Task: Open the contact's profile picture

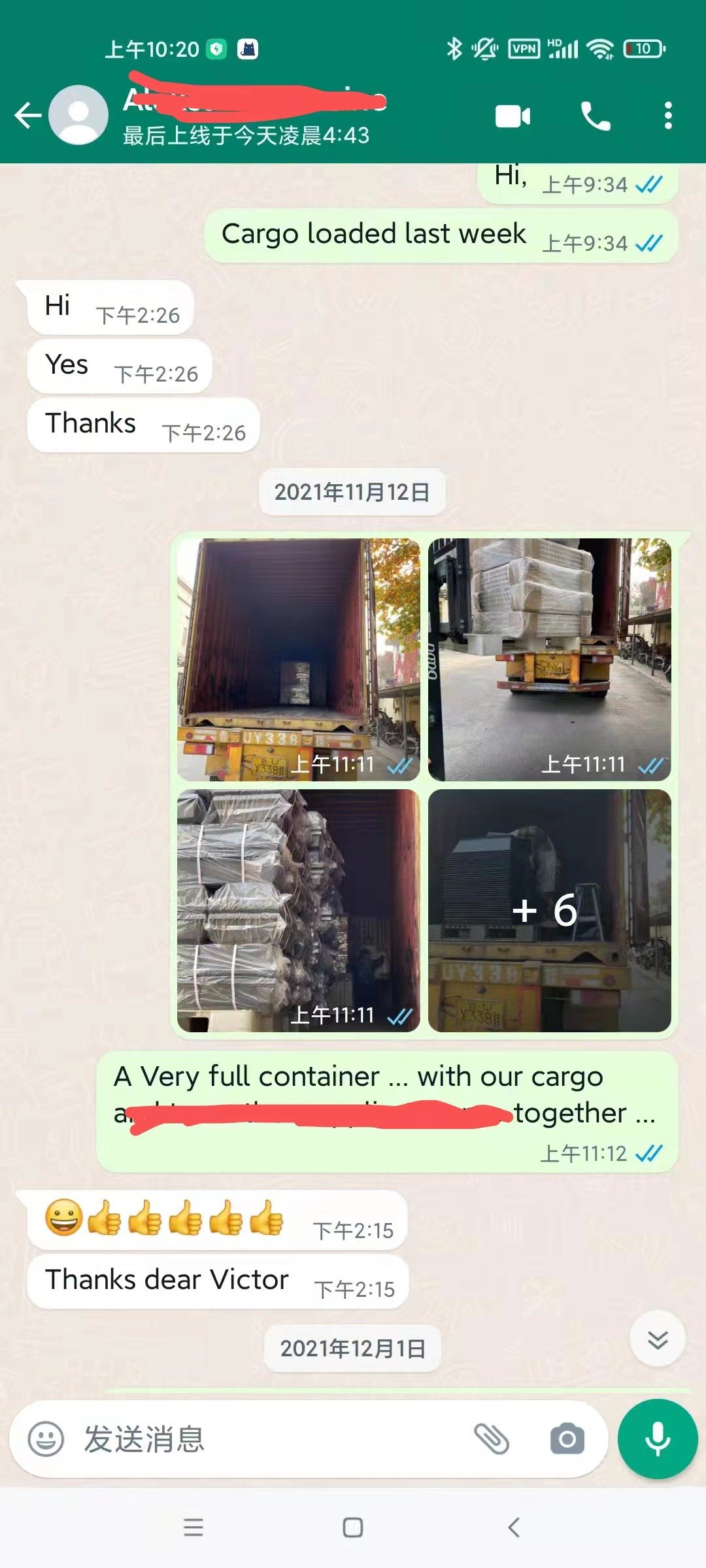Action: [x=78, y=115]
